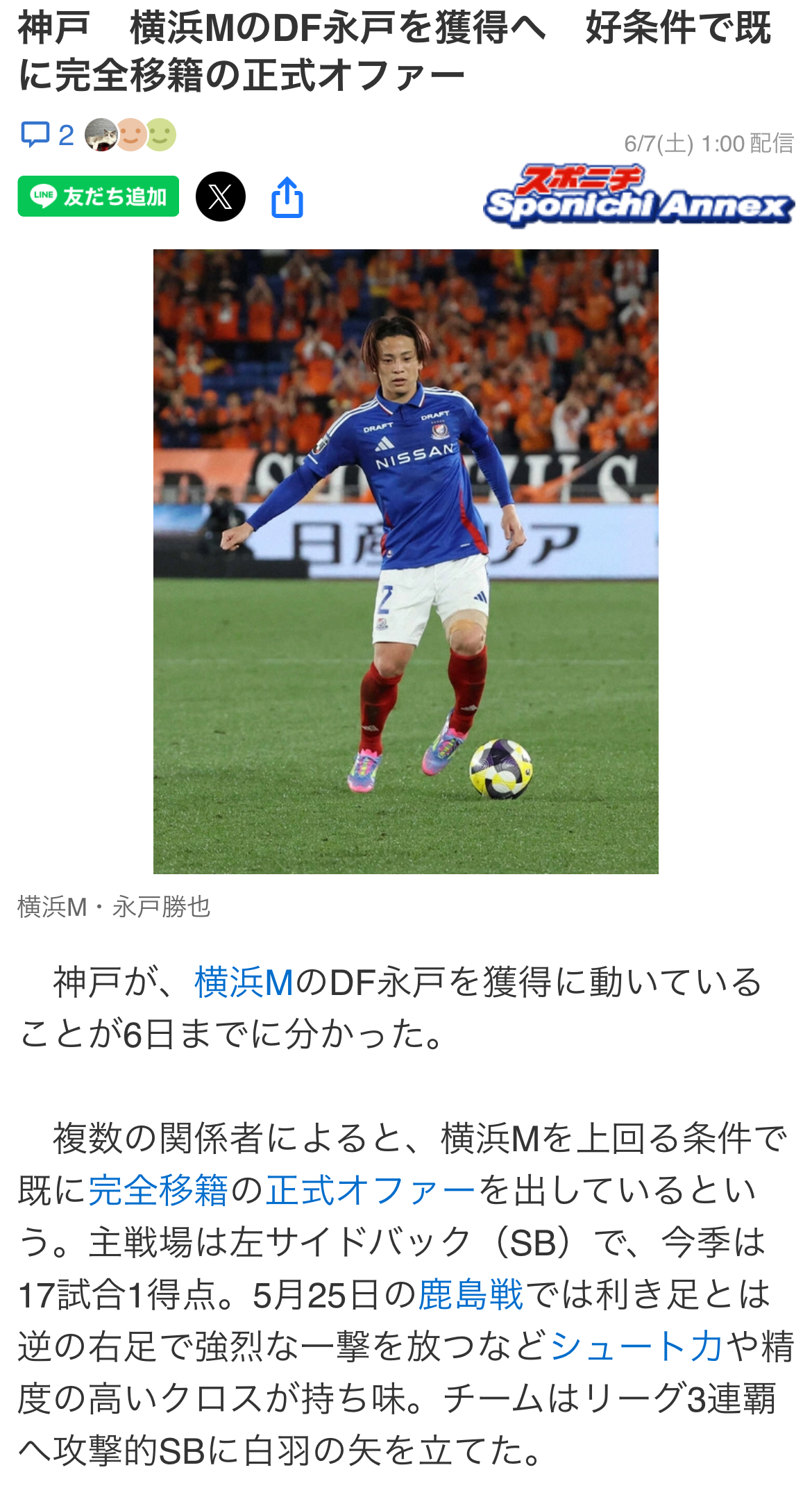Share article on X
Image resolution: width=812 pixels, height=1488 pixels.
220,197
